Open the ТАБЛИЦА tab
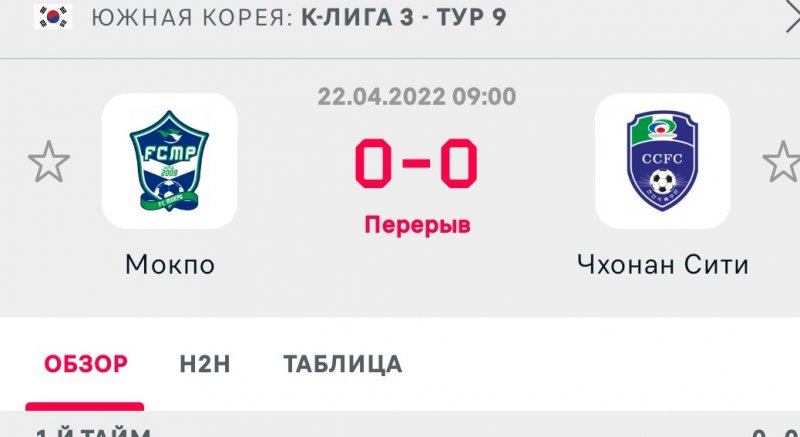This screenshot has height=437, width=800. point(342,364)
